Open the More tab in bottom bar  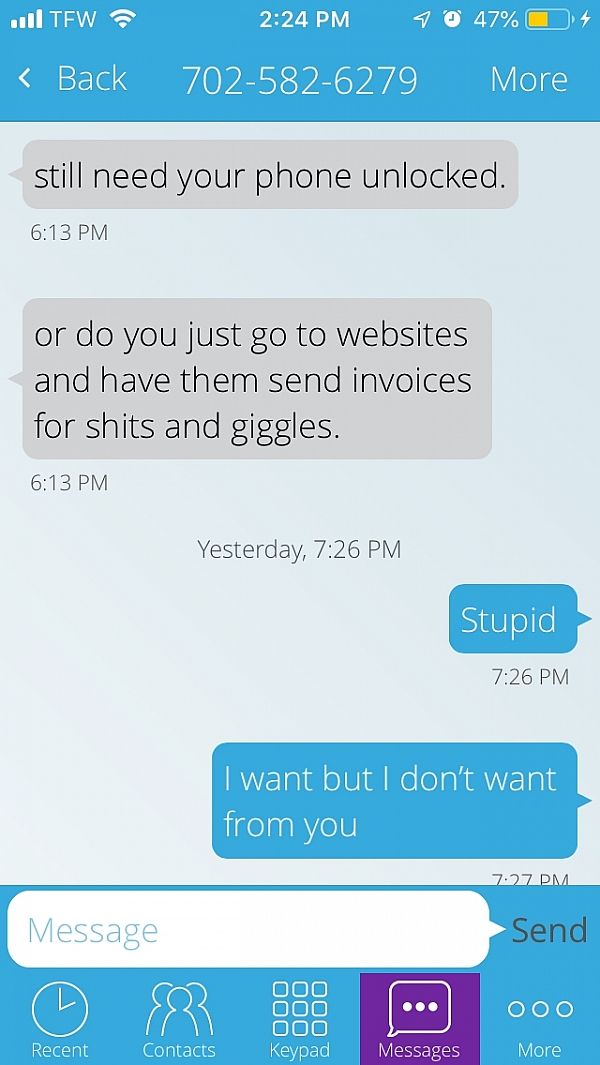[x=539, y=1018]
